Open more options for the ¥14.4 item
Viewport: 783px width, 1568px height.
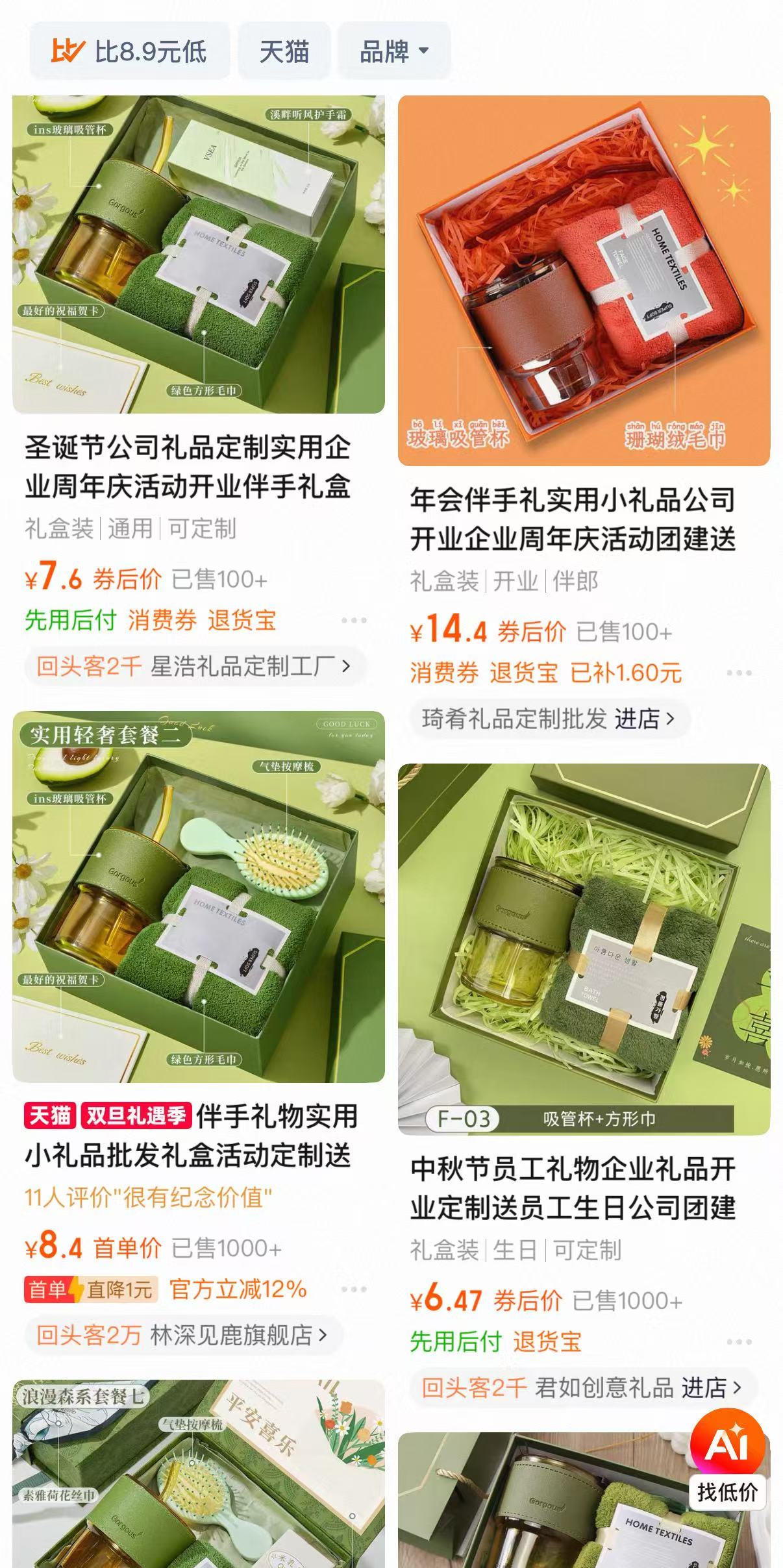(x=739, y=673)
